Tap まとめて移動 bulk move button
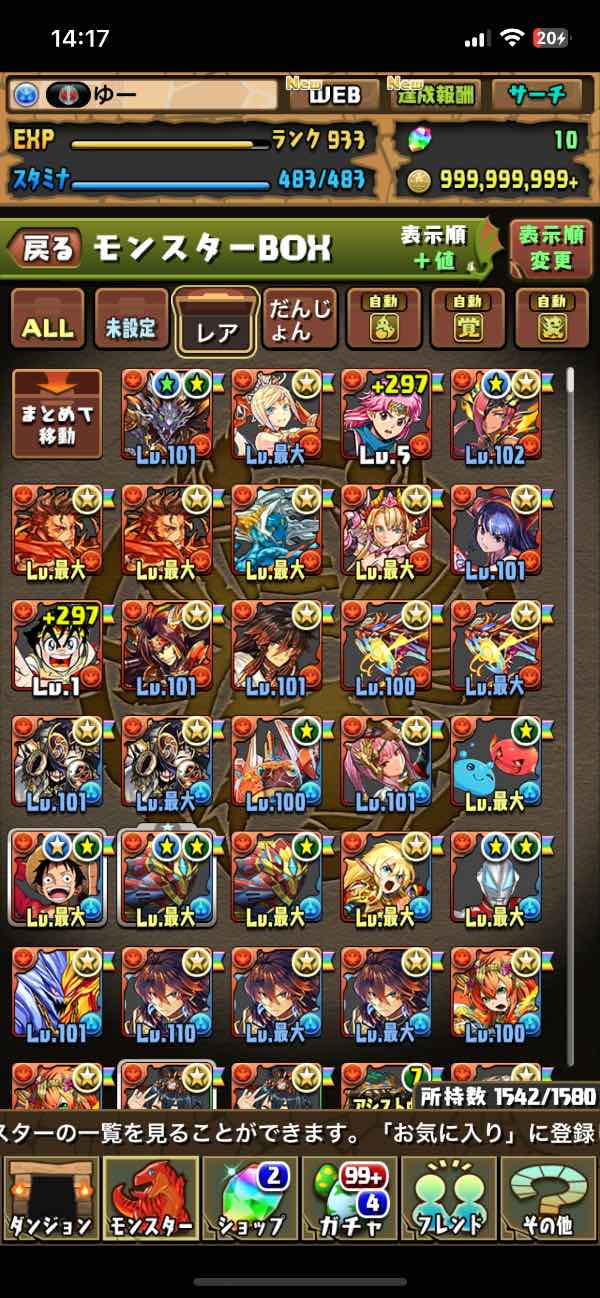600x1298 pixels. pyautogui.click(x=56, y=415)
